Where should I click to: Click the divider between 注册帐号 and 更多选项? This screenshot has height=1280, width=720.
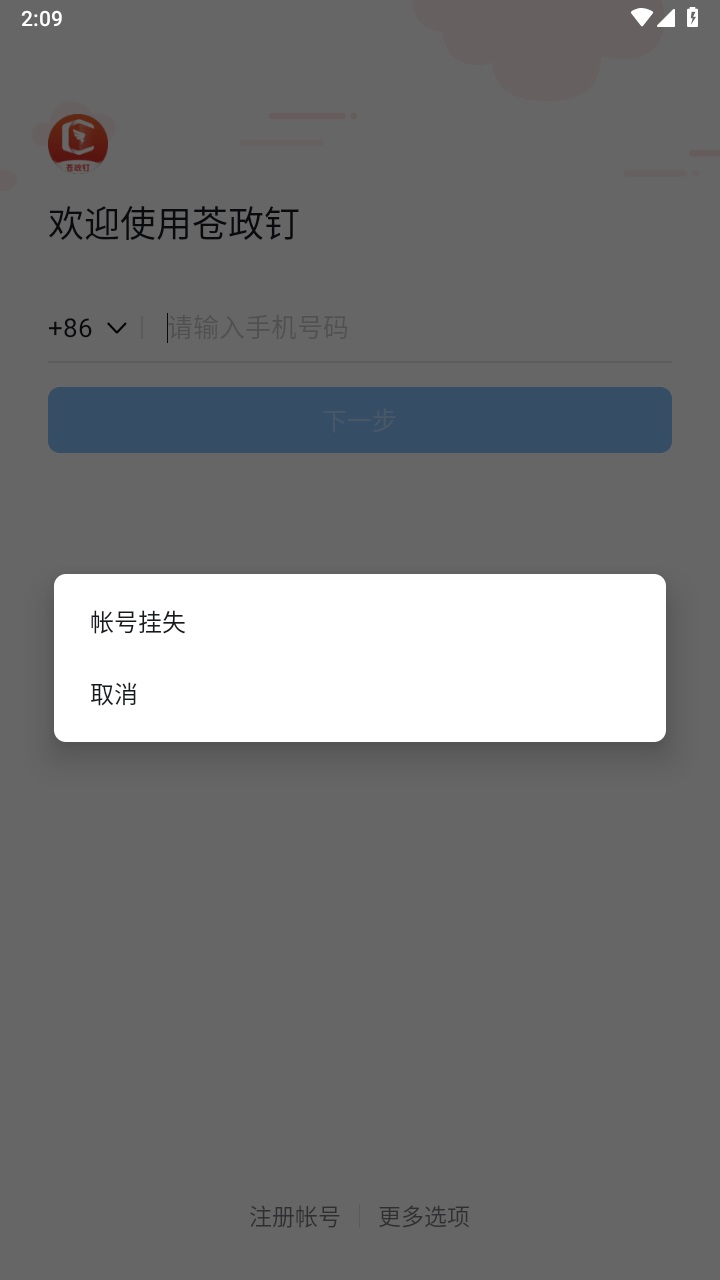tap(359, 1217)
